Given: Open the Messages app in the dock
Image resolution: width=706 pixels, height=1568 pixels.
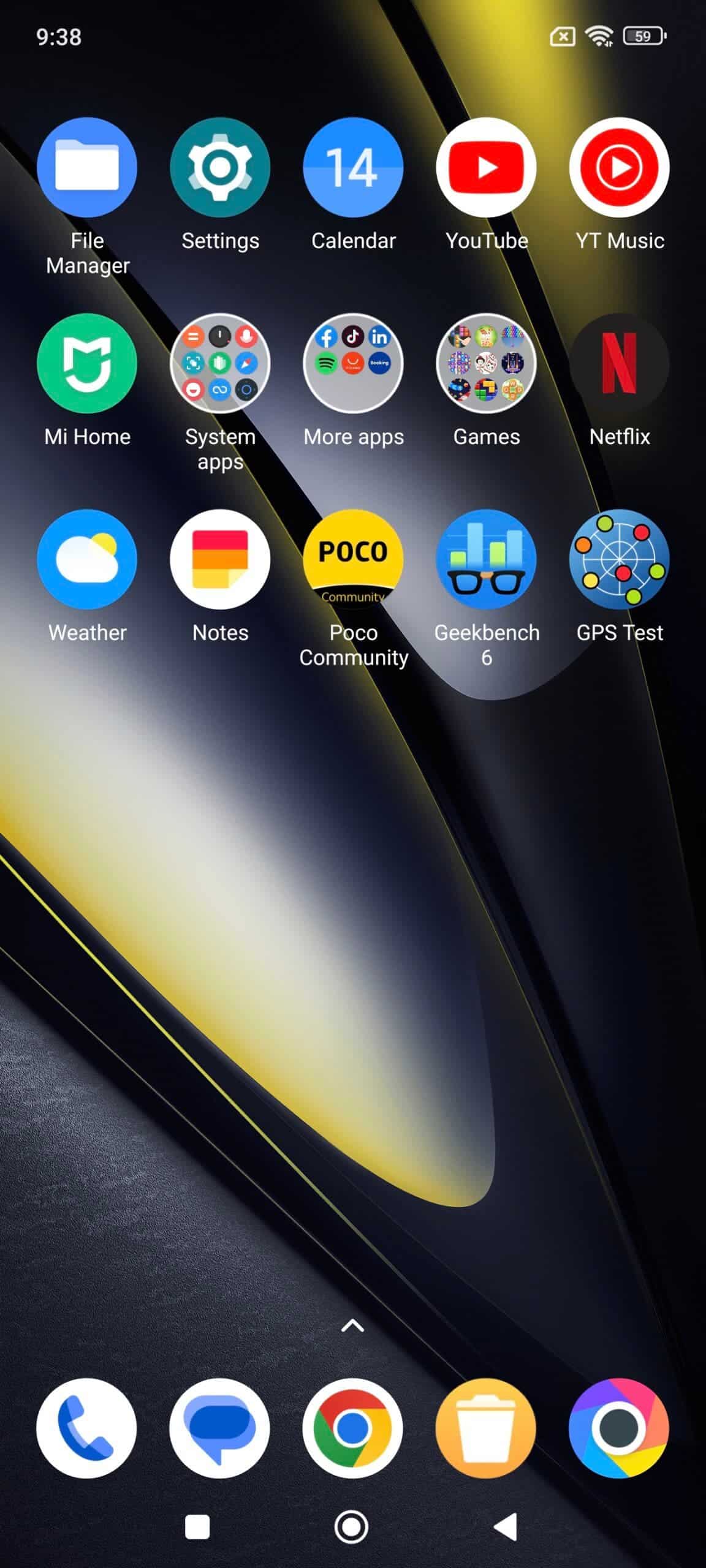Looking at the screenshot, I should [x=219, y=1428].
